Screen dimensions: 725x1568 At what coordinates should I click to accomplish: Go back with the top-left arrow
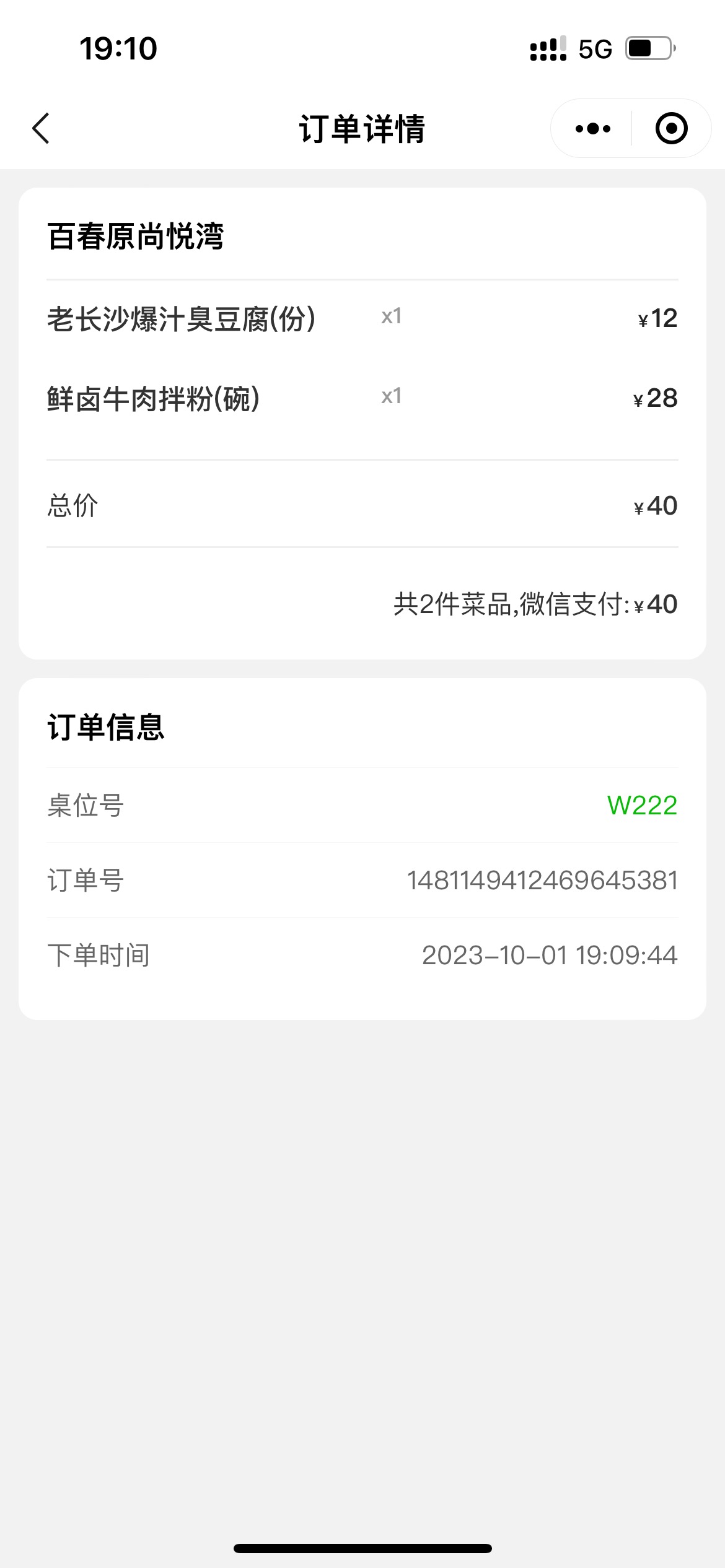coord(41,128)
